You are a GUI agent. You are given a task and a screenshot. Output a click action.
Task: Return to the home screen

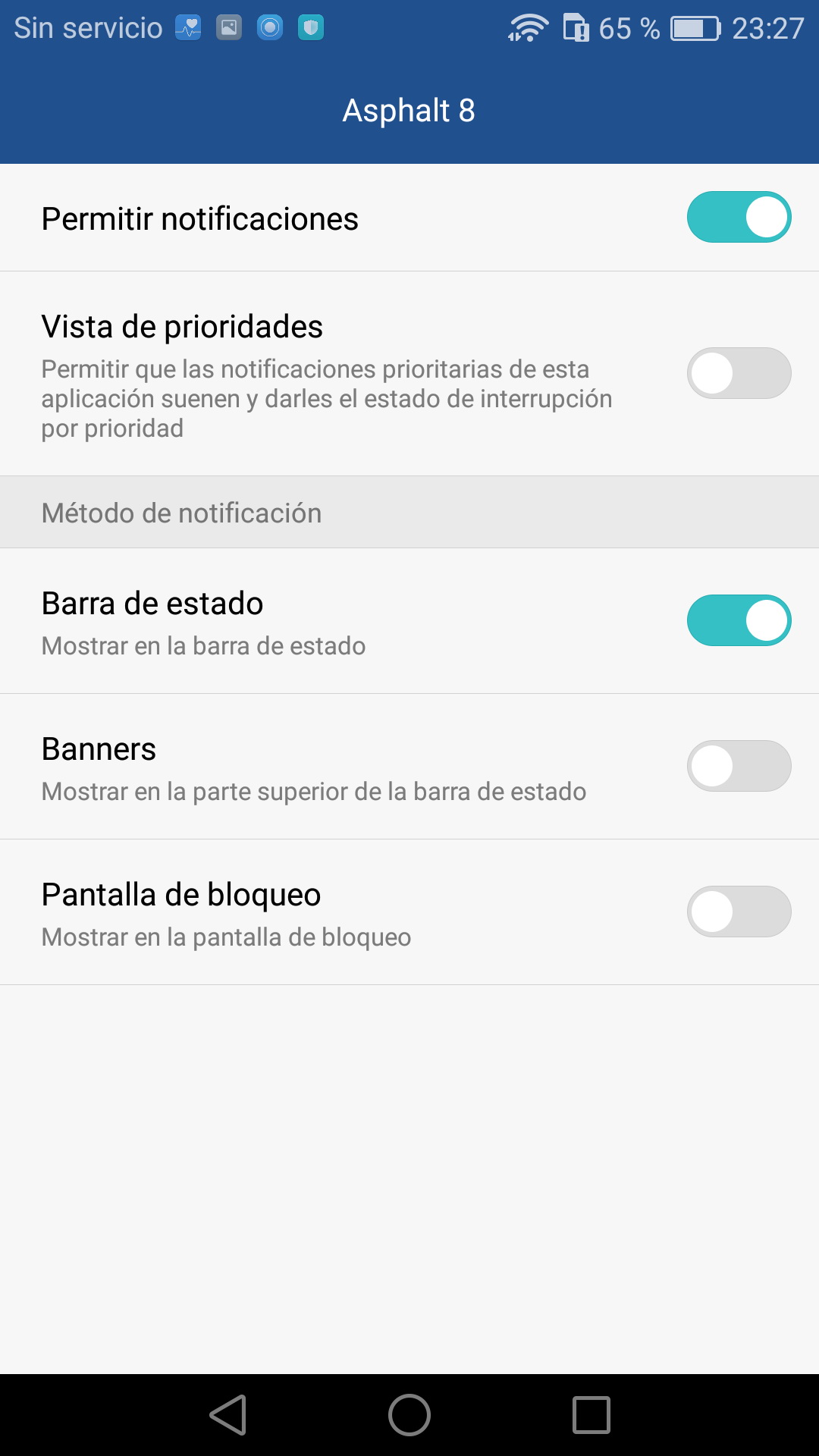(409, 1415)
